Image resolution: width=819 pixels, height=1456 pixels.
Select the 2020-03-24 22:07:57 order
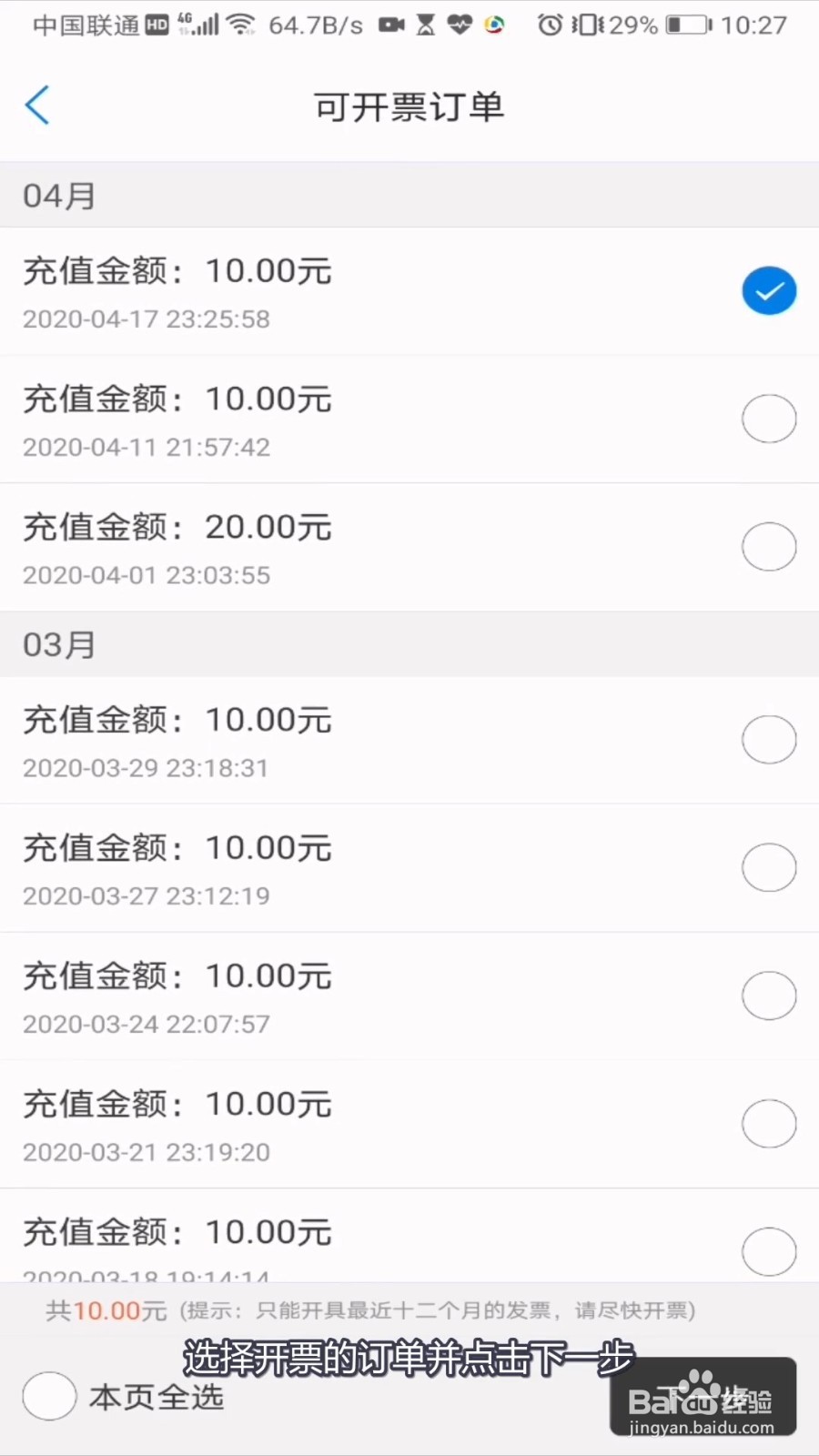click(x=769, y=996)
